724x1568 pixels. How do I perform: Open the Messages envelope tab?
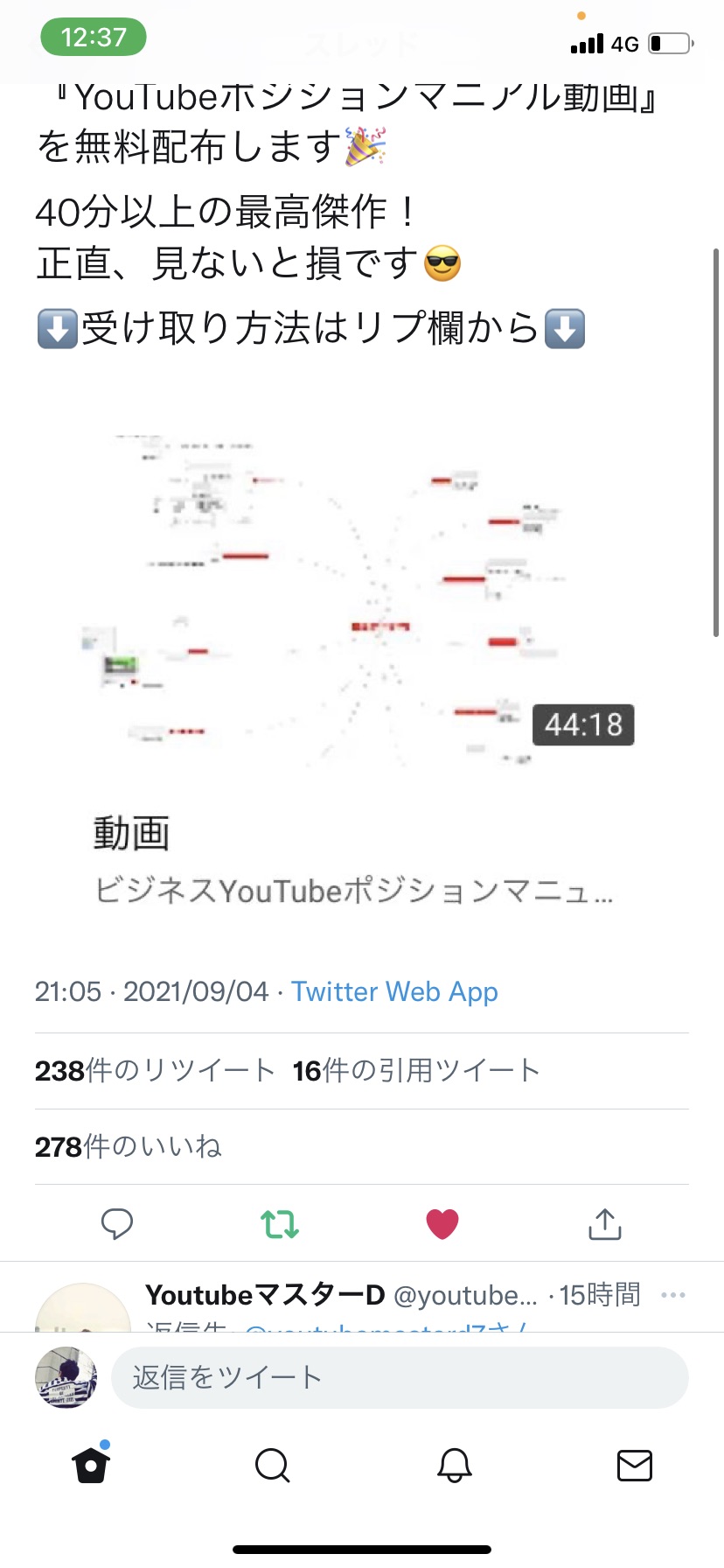click(635, 1465)
